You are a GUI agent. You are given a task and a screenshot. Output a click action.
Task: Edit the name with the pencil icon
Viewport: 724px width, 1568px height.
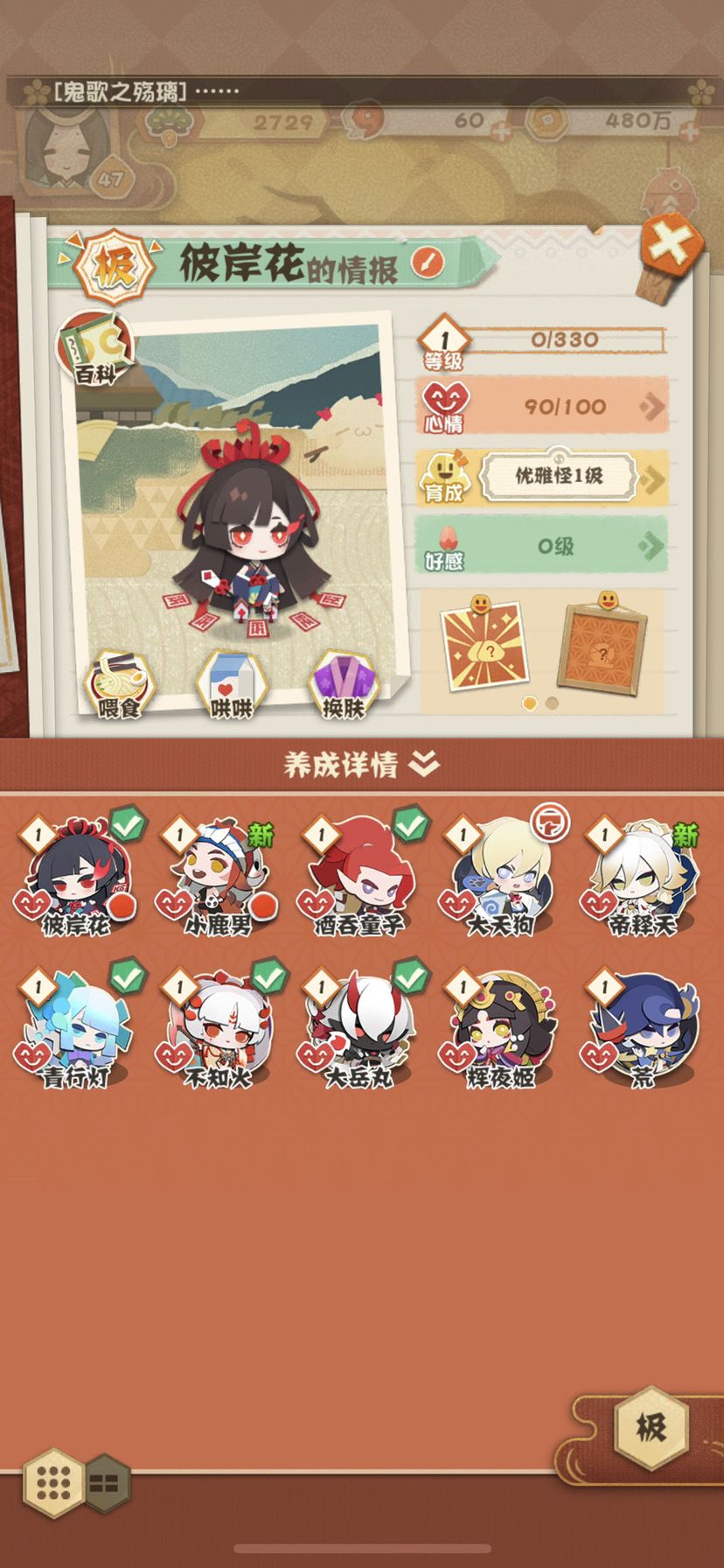(428, 262)
